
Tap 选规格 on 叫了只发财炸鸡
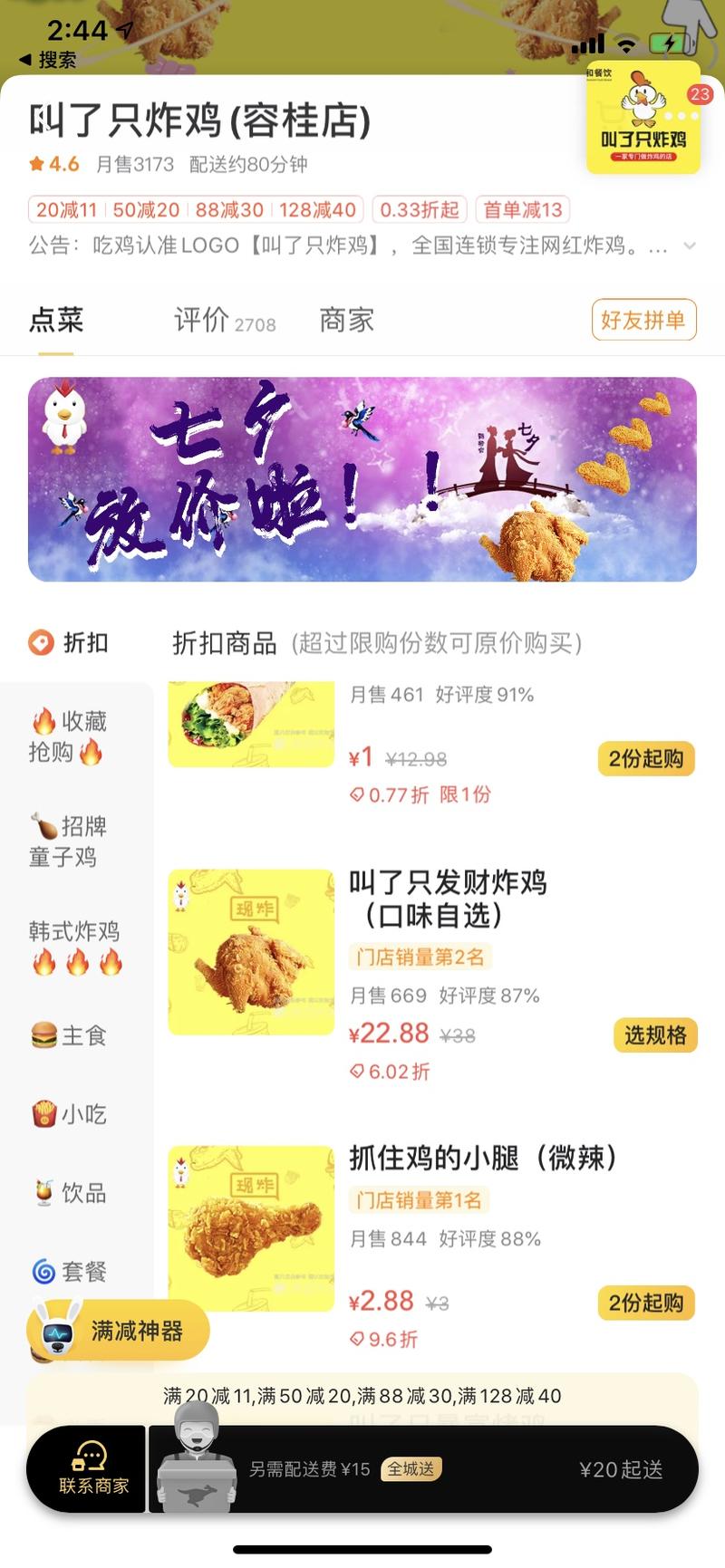pyautogui.click(x=654, y=1035)
